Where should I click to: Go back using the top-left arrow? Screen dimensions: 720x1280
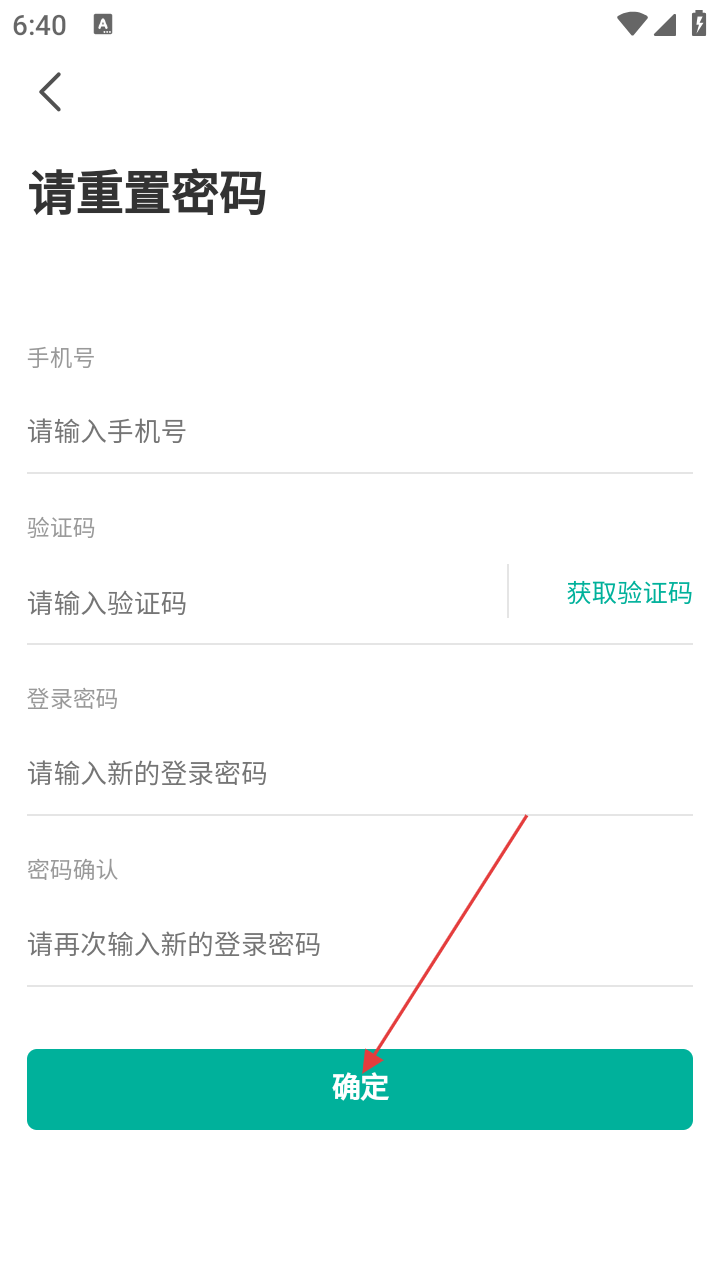point(50,92)
